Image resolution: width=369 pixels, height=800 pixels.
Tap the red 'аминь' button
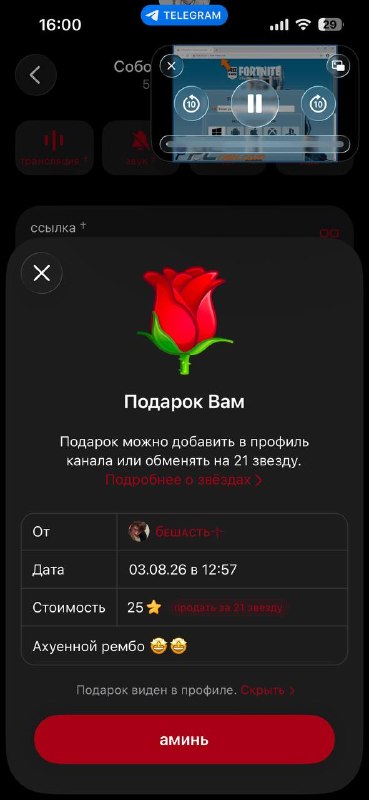coord(184,739)
